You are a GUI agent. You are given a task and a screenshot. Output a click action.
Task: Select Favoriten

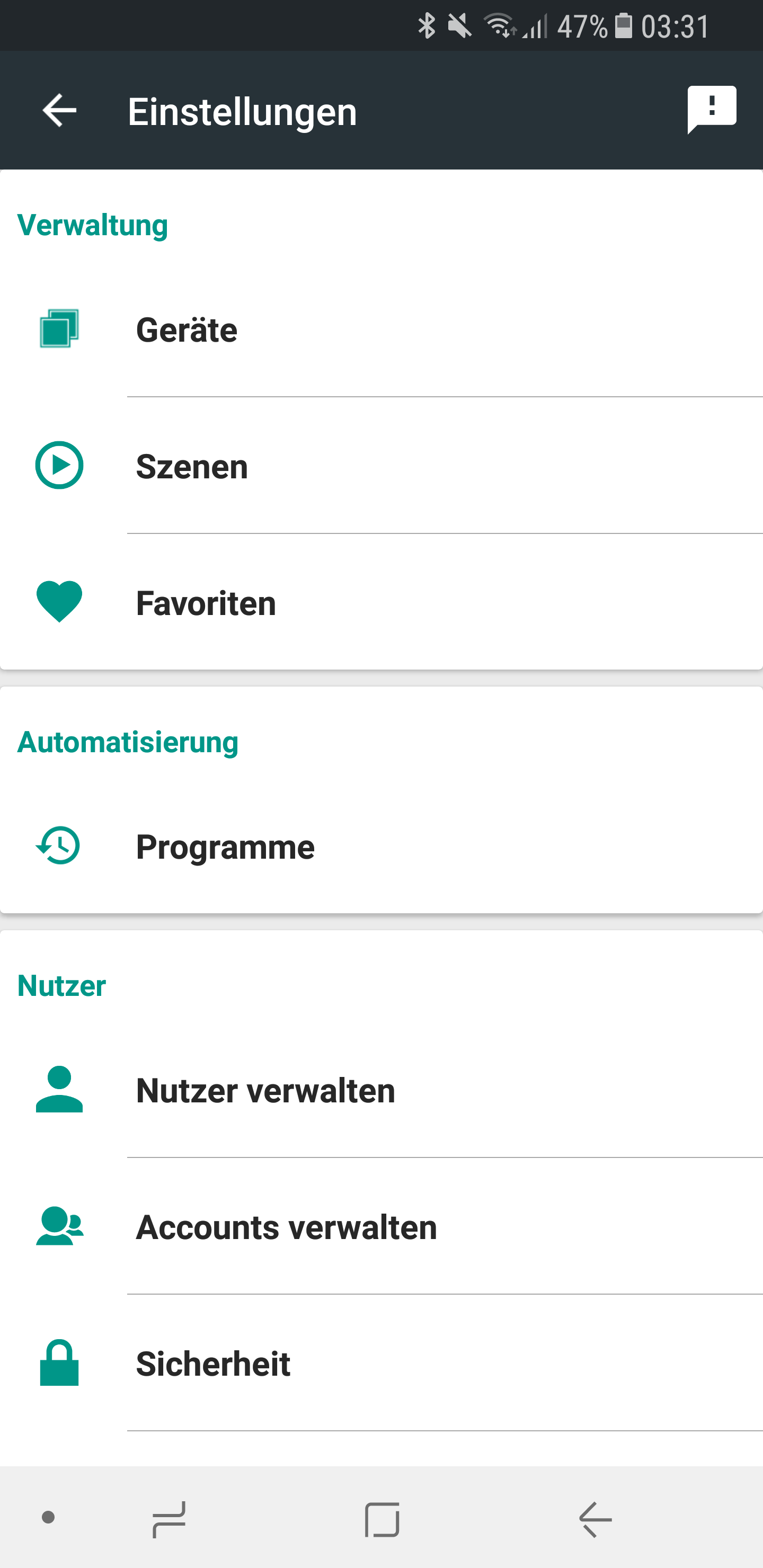[x=381, y=603]
